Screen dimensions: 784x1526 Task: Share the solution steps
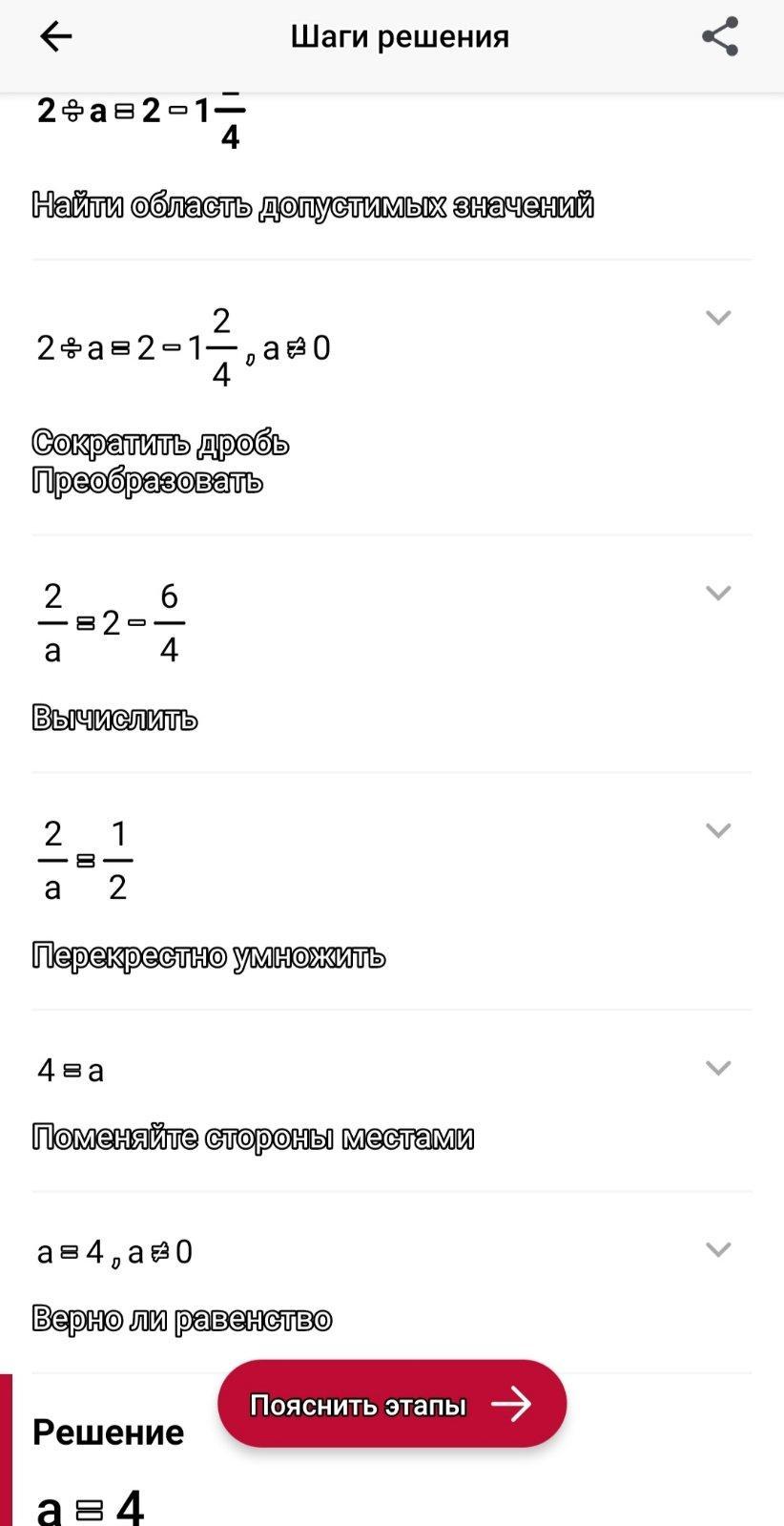720,37
